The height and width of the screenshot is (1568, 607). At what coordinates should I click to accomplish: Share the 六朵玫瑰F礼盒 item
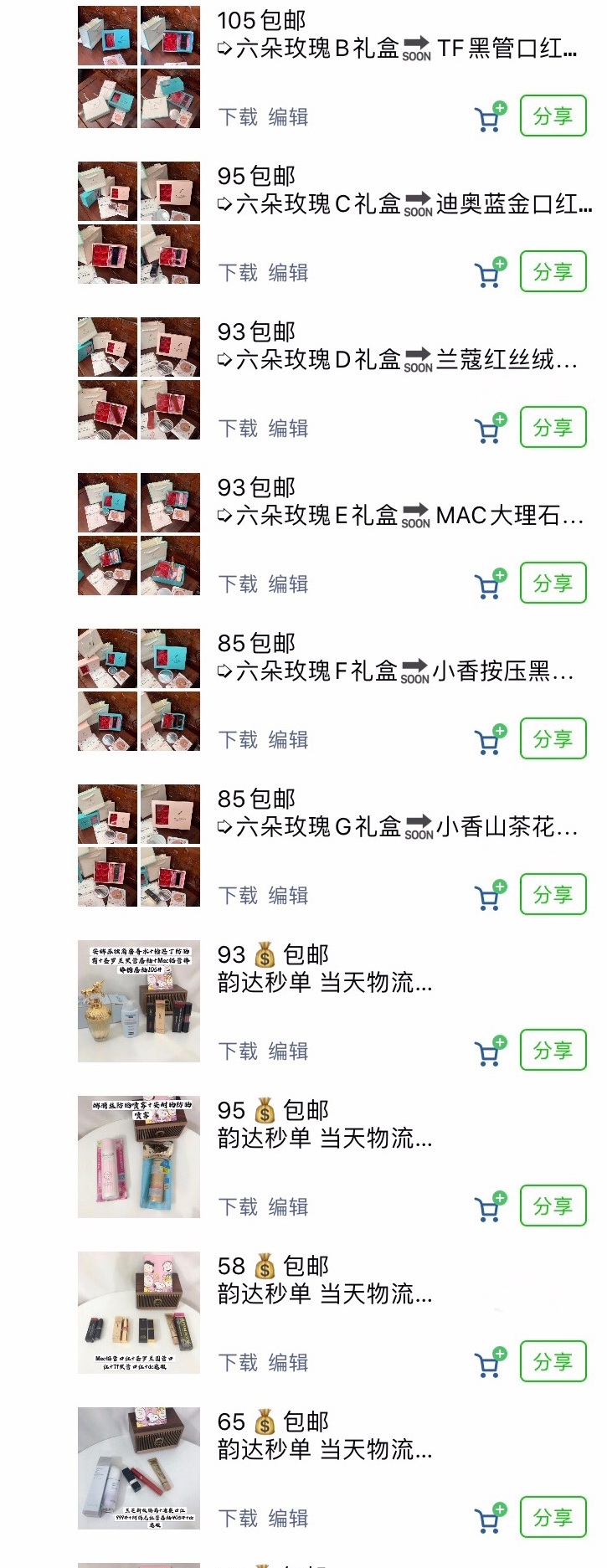click(x=553, y=739)
